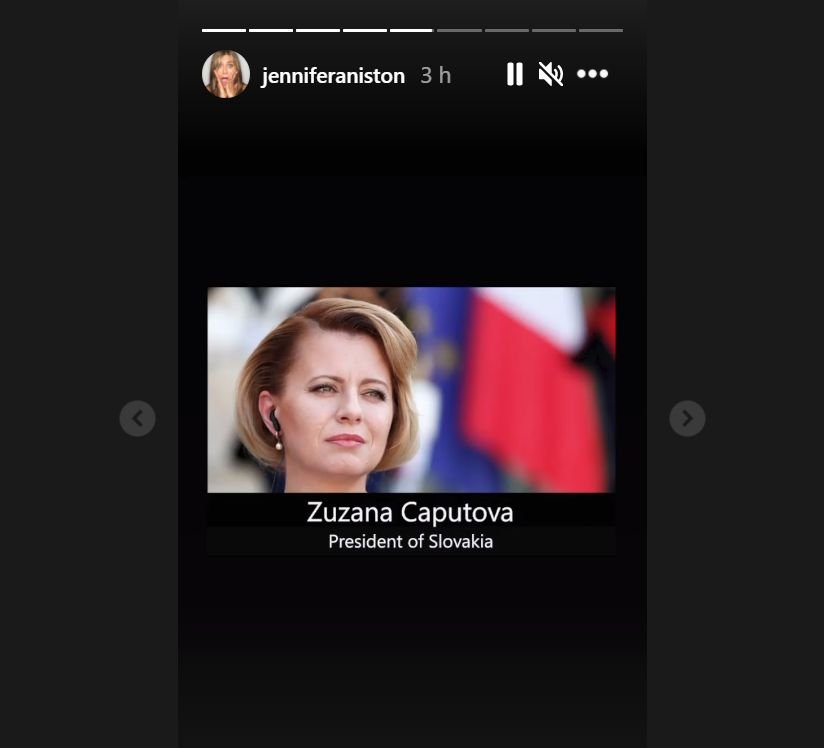The image size is (824, 748).
Task: Open the jenniferaniston profile picture
Action: [x=226, y=75]
